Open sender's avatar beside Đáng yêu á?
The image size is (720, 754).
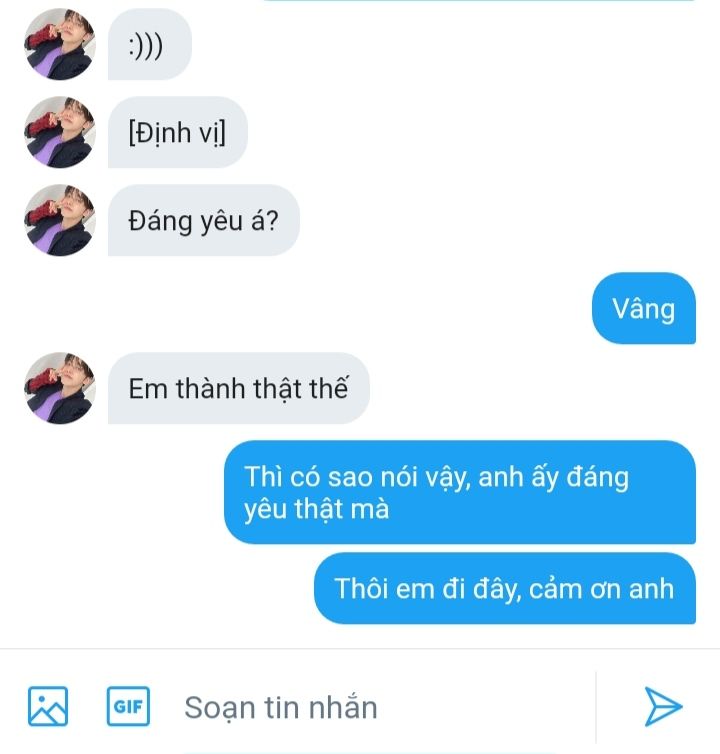(60, 220)
